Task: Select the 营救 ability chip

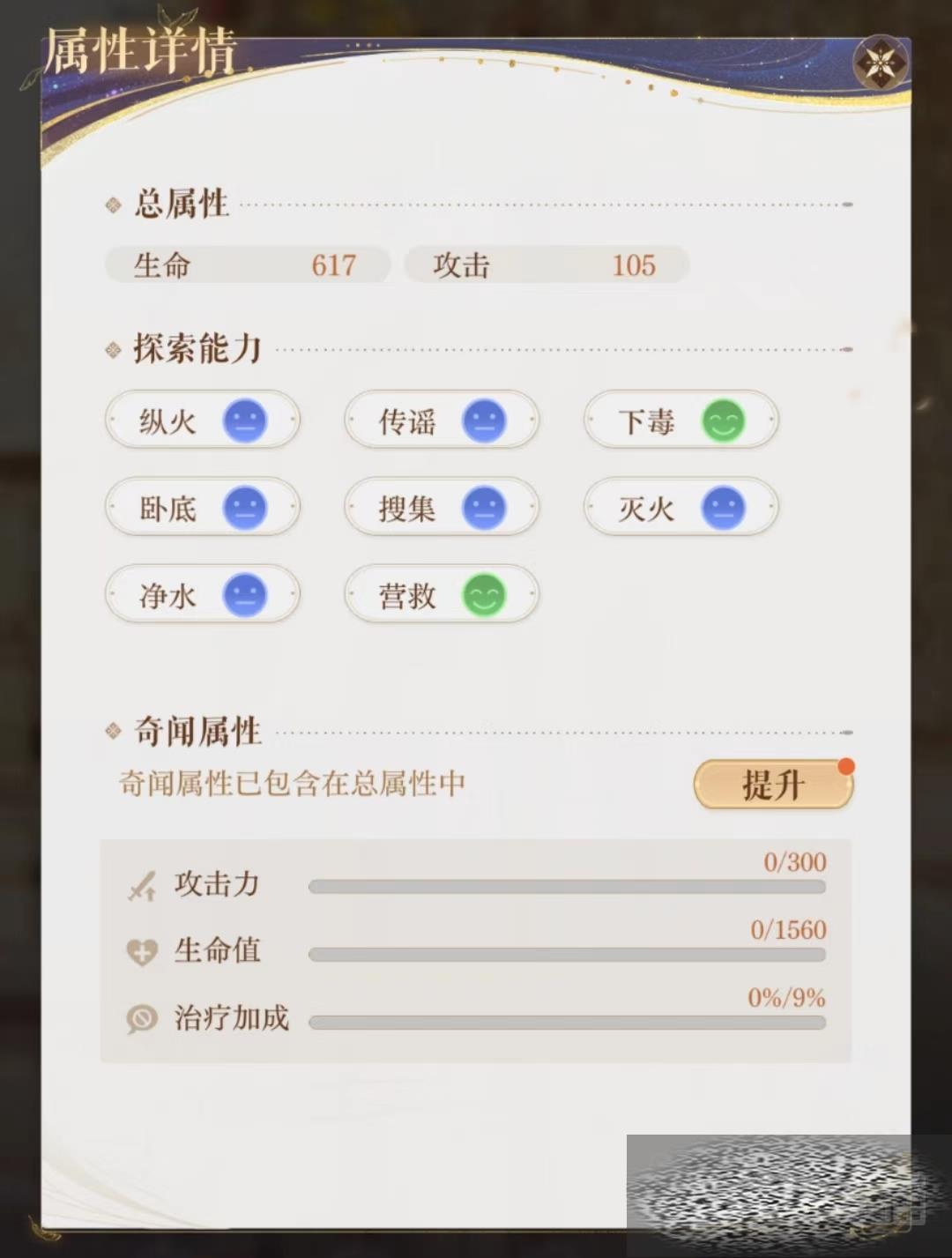Action: point(442,595)
